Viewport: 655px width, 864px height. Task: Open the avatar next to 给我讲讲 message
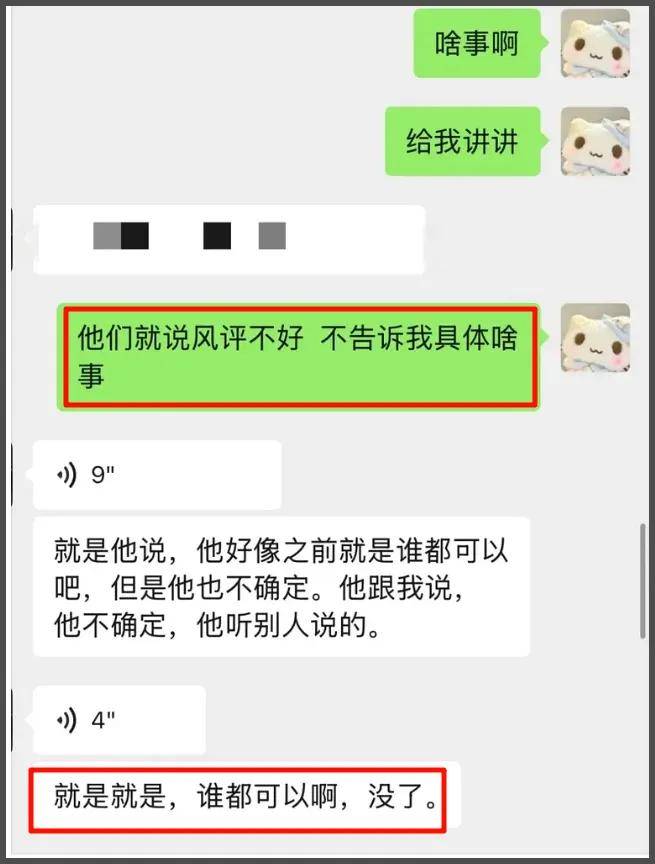tap(595, 141)
